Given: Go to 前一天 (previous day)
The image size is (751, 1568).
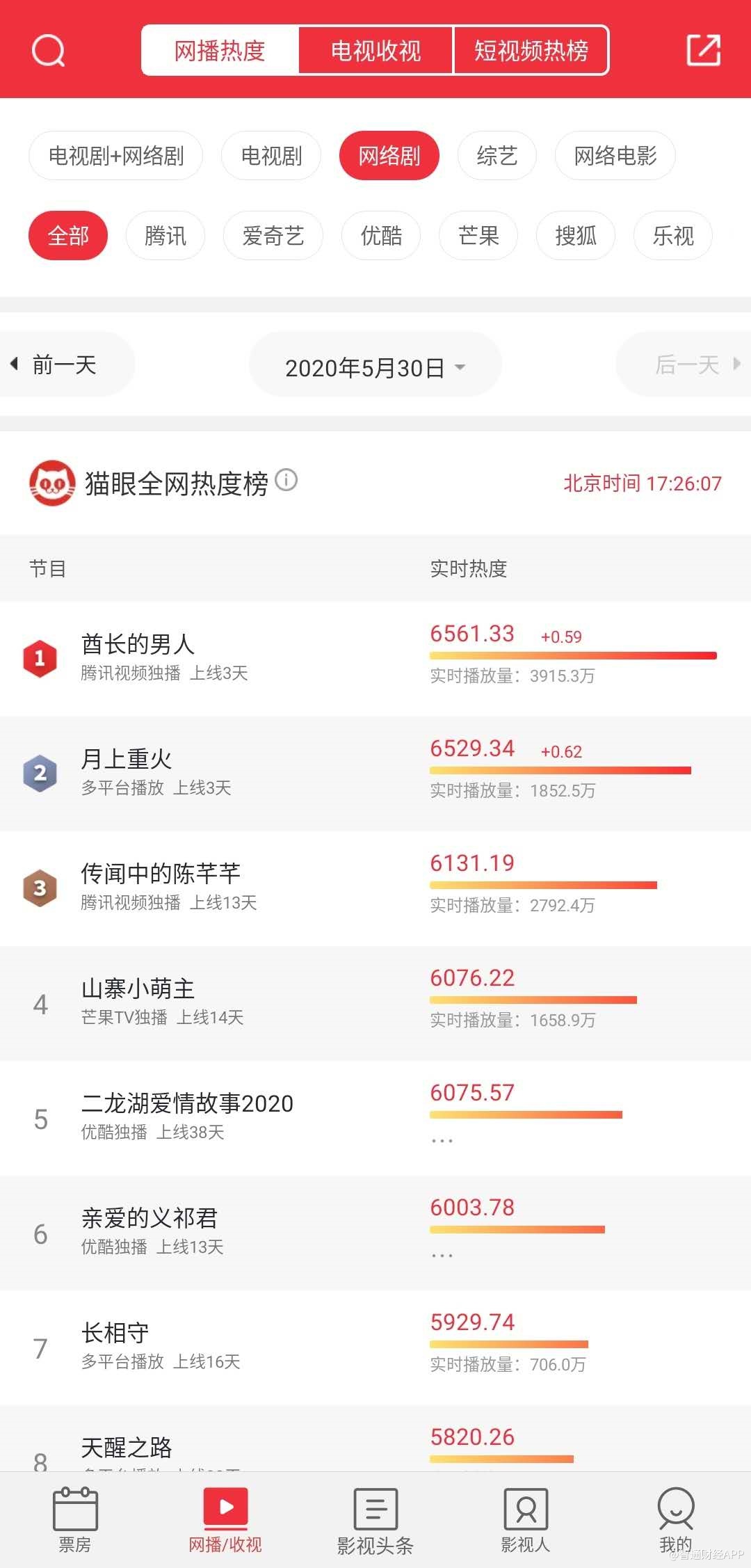Looking at the screenshot, I should [x=64, y=365].
